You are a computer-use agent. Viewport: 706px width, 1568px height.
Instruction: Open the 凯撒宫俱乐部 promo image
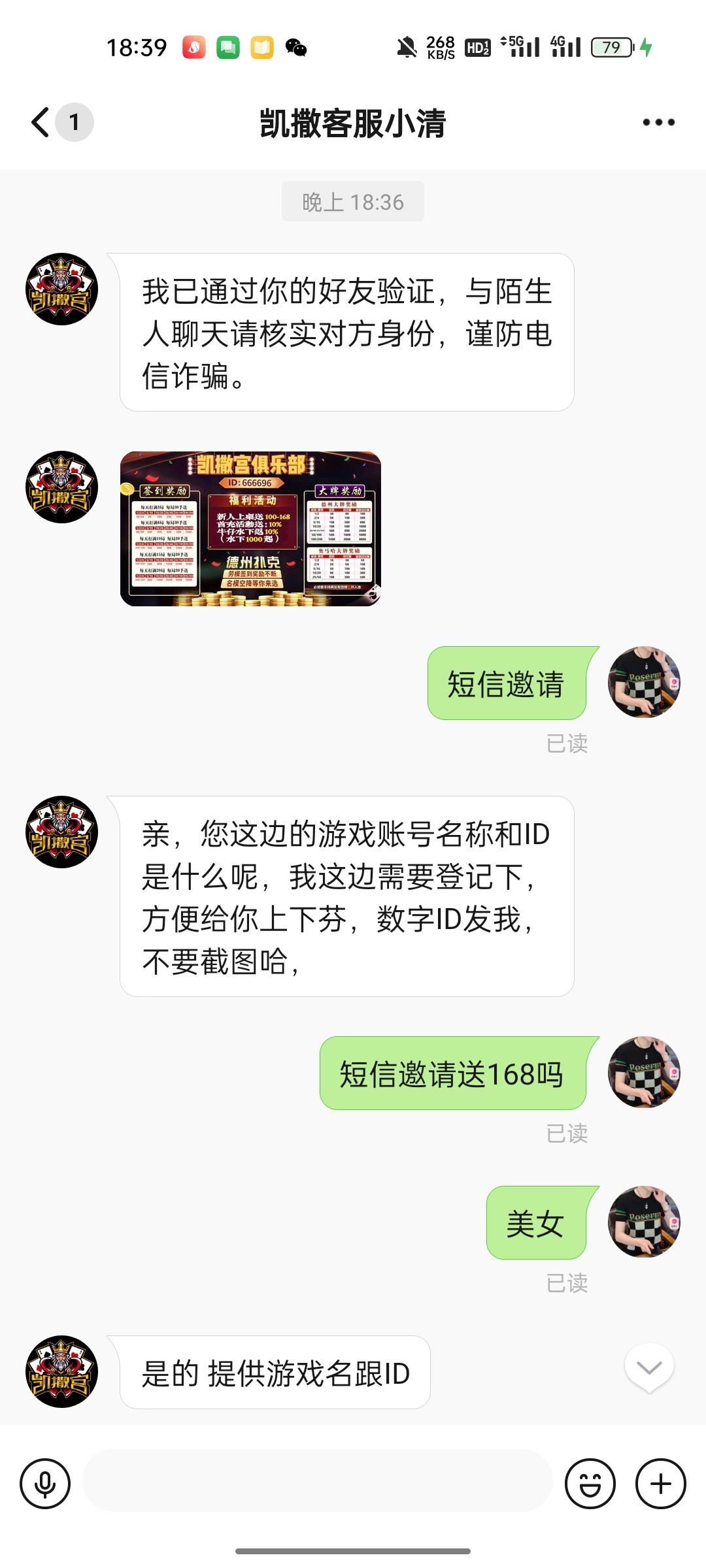pyautogui.click(x=250, y=529)
